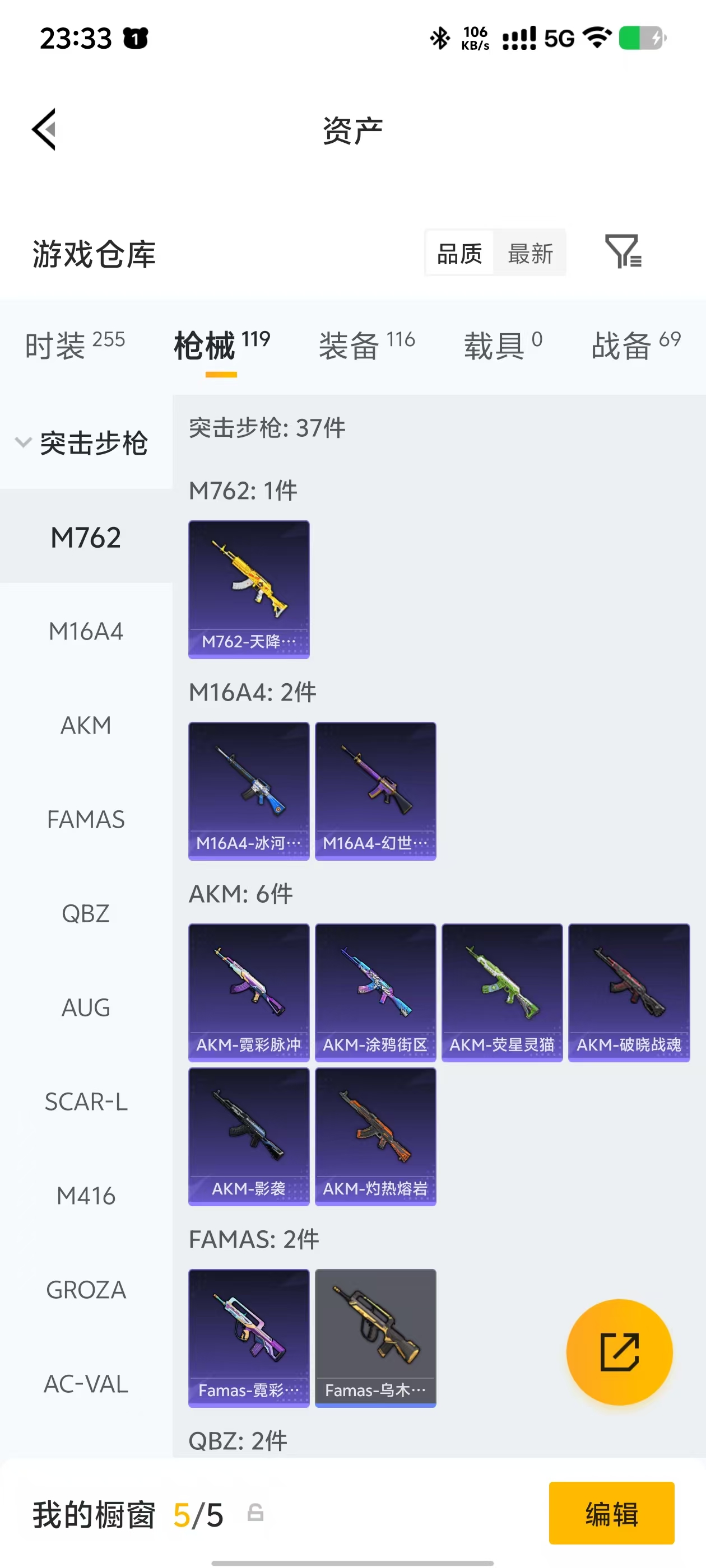The height and width of the screenshot is (1568, 706).
Task: Open the AKM-霓彩脉冲 skin tile
Action: tap(249, 992)
